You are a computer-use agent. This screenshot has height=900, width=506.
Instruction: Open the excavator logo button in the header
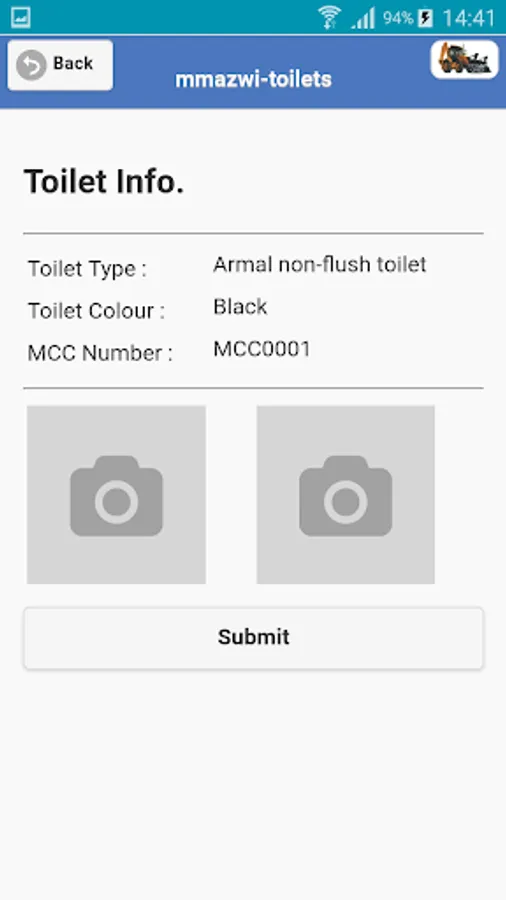coord(465,60)
